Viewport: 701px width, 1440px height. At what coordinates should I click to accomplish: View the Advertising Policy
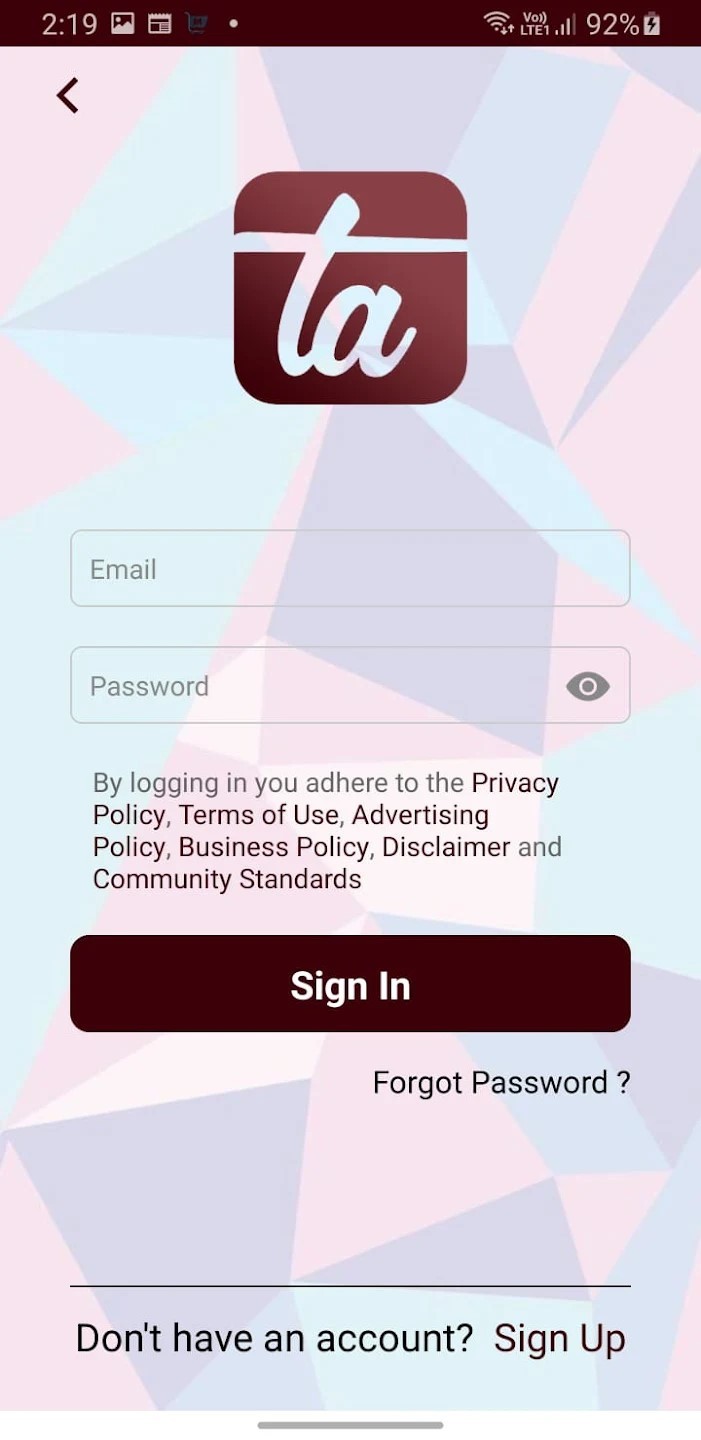pos(420,815)
